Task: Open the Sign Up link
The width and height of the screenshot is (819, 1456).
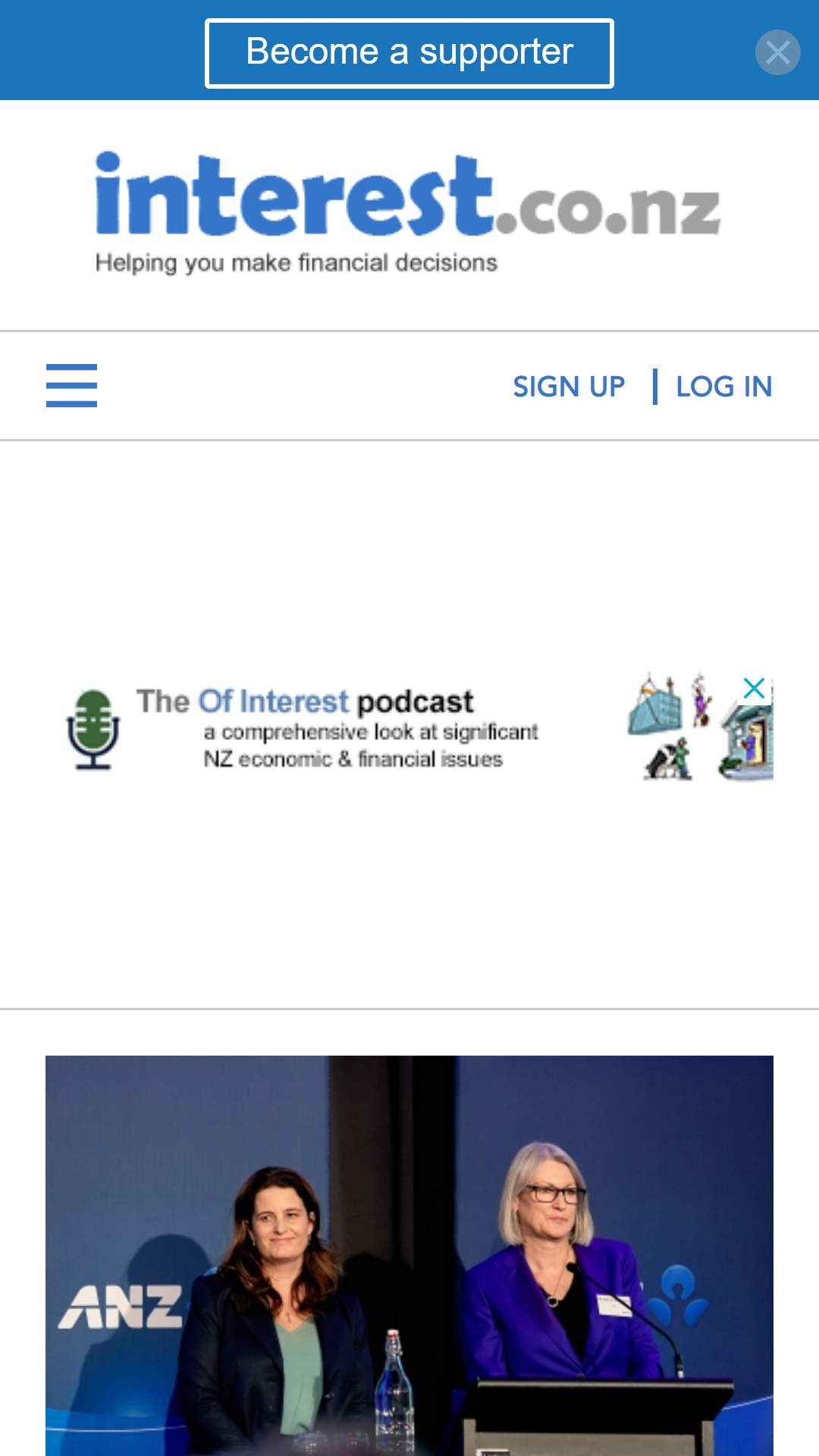Action: 569,387
